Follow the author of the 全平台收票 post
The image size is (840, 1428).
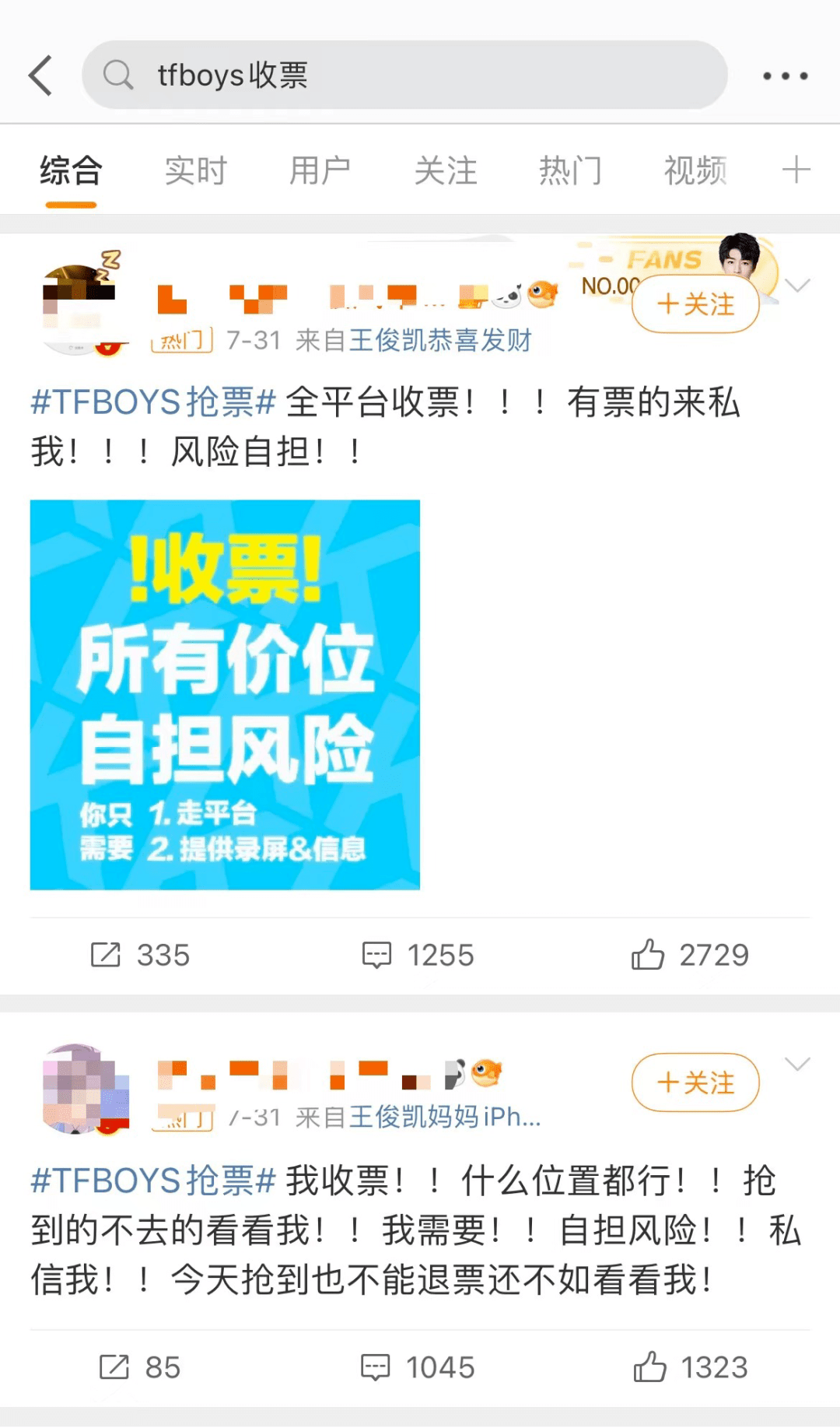[695, 305]
